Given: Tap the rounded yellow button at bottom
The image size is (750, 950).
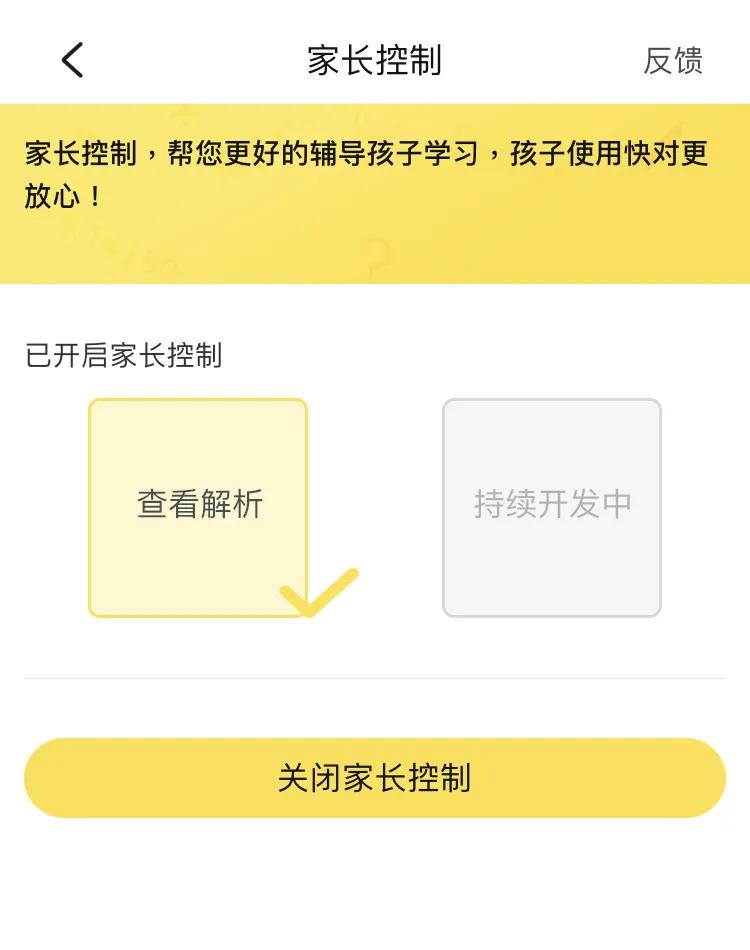Looking at the screenshot, I should 375,779.
